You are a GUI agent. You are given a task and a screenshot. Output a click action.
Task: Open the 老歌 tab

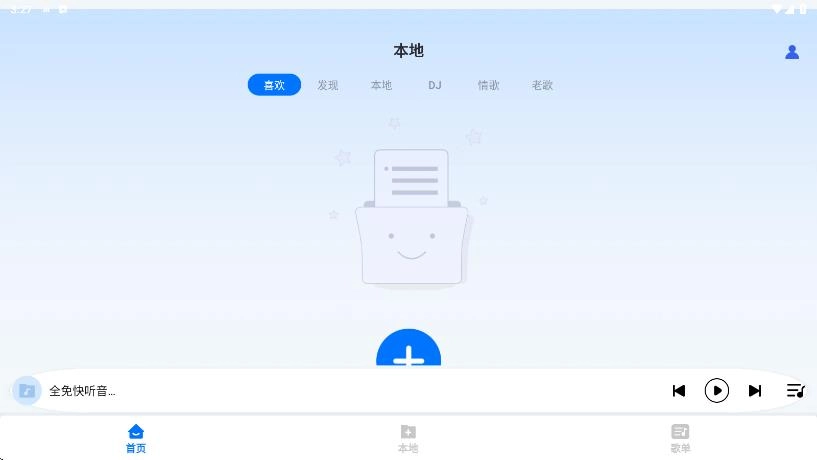pyautogui.click(x=542, y=85)
